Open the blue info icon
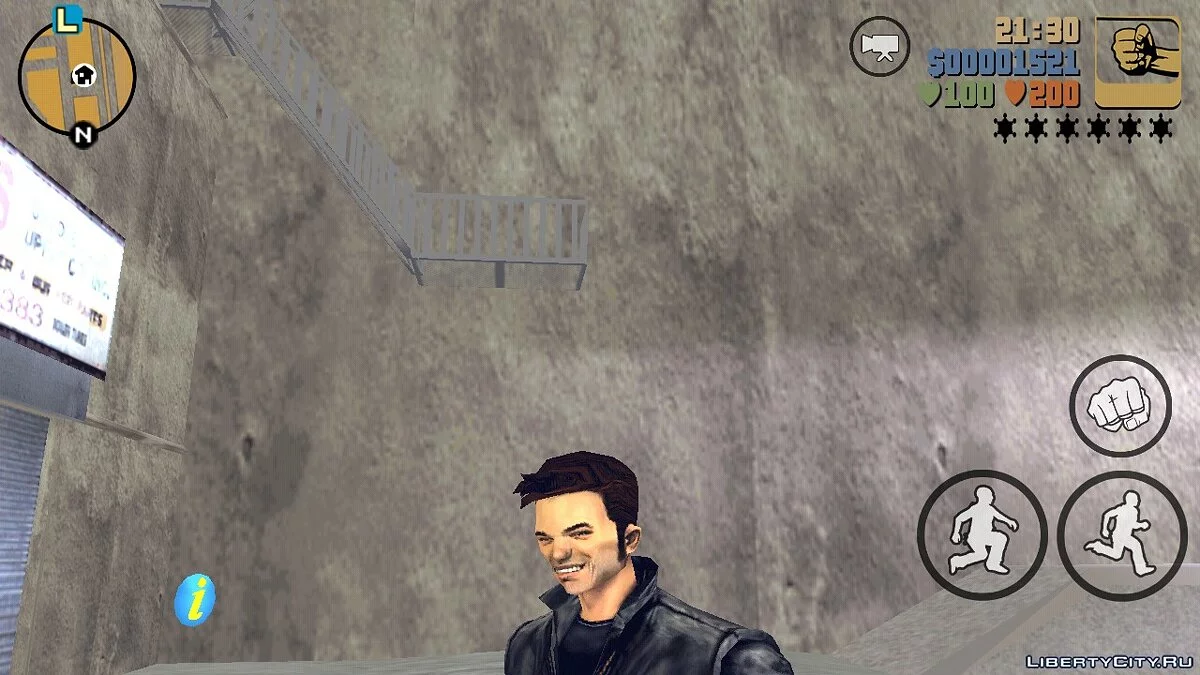This screenshot has width=1200, height=675. pyautogui.click(x=194, y=600)
